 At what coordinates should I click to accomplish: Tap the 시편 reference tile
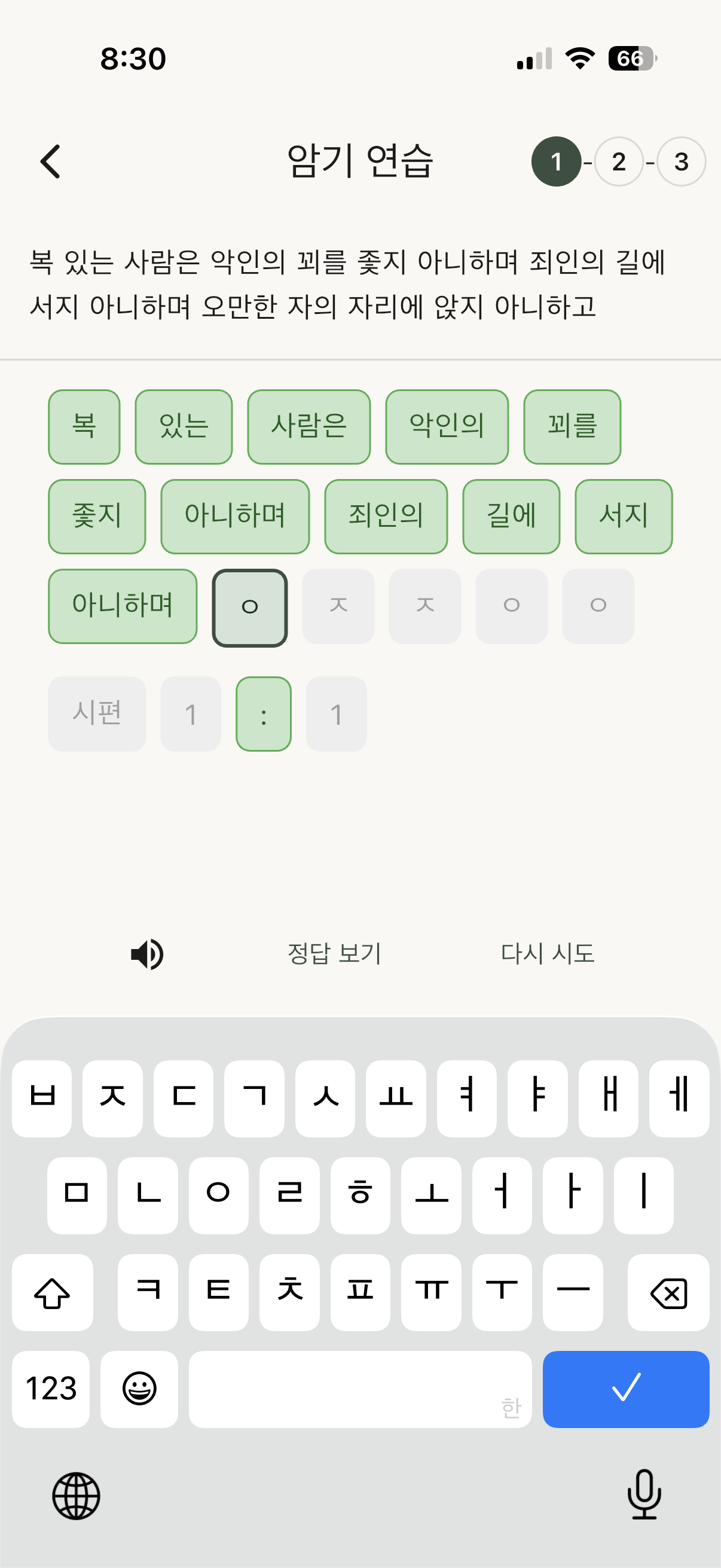point(96,713)
